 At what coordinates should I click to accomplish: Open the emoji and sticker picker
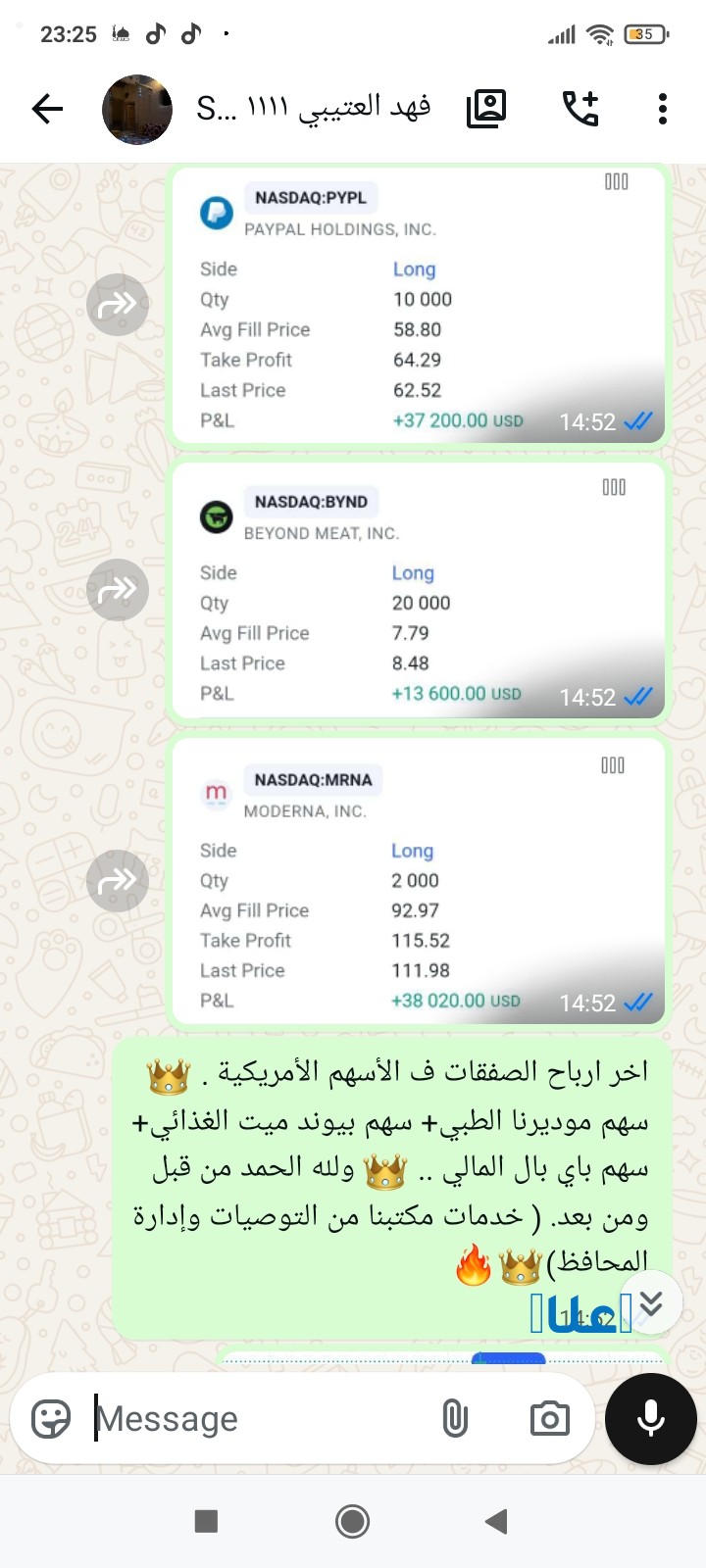[51, 1418]
